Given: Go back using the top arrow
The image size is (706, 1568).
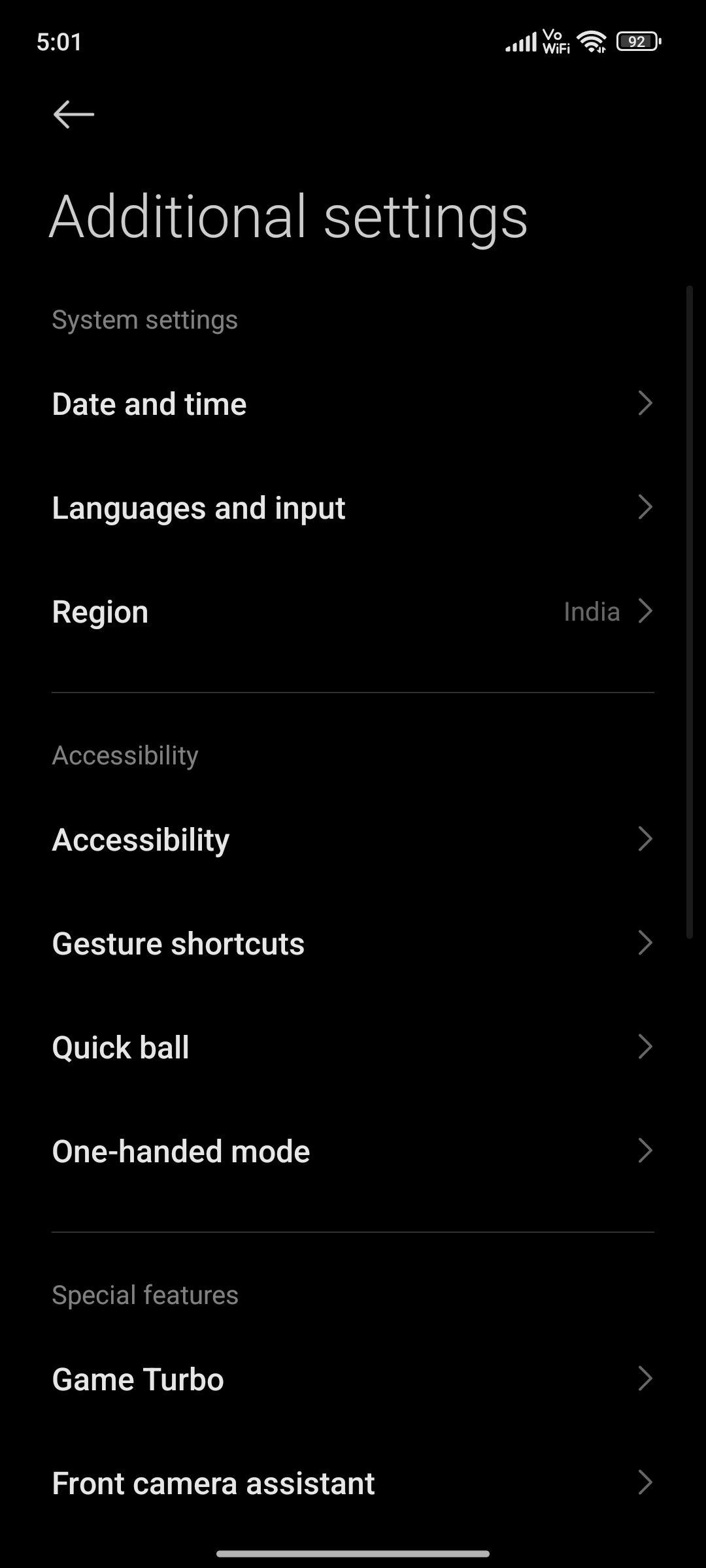Looking at the screenshot, I should coord(73,114).
